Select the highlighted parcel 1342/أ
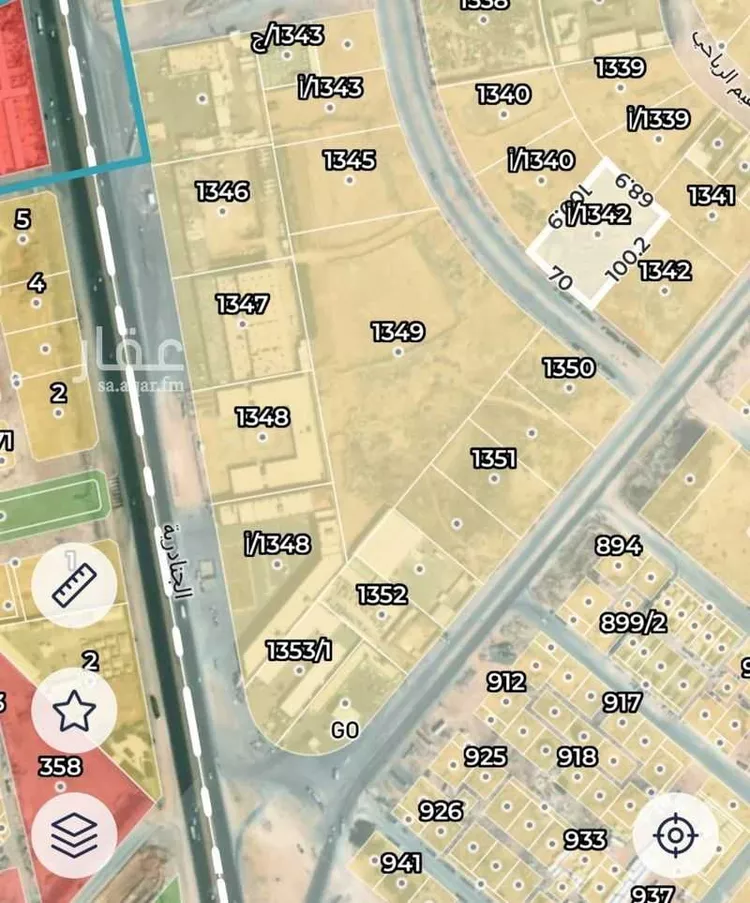 [598, 232]
